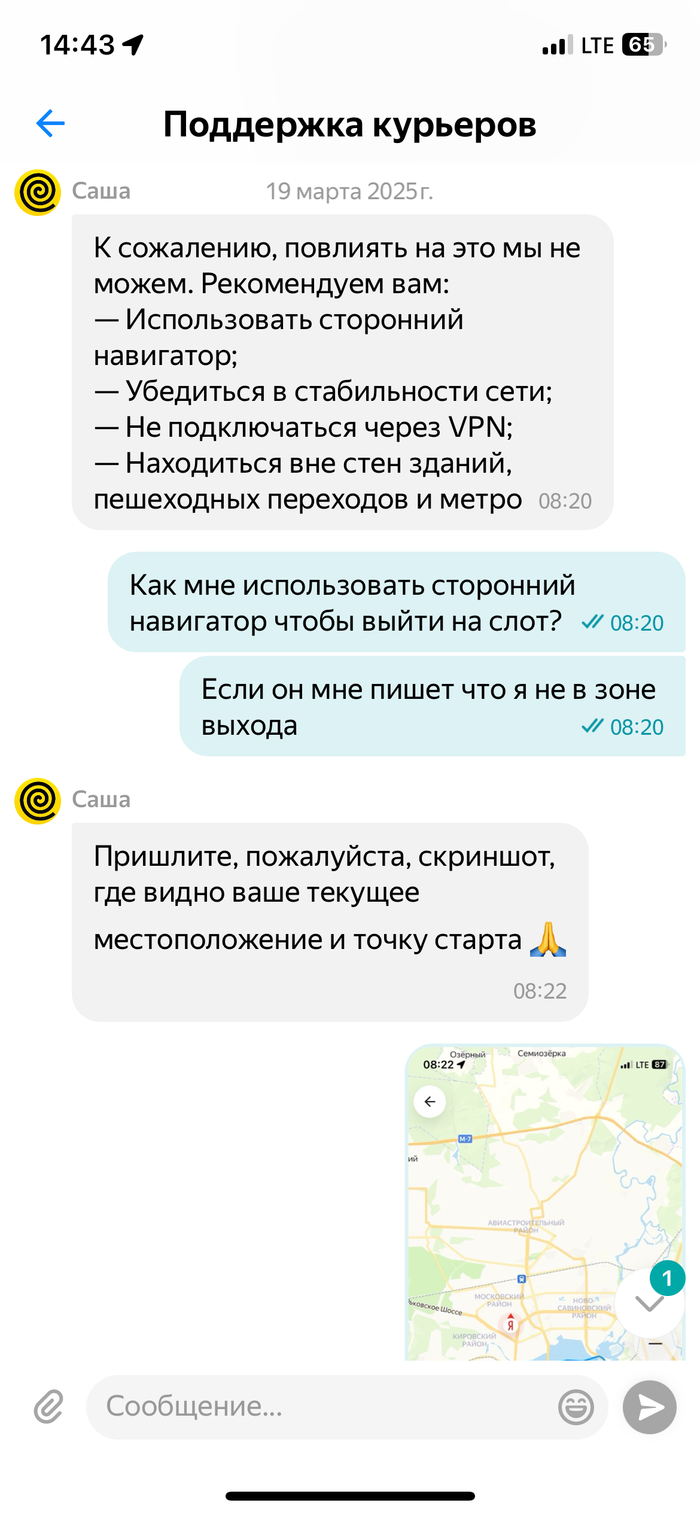The image size is (700, 1515).
Task: Jump down to the newest unread message
Action: pos(650,1302)
